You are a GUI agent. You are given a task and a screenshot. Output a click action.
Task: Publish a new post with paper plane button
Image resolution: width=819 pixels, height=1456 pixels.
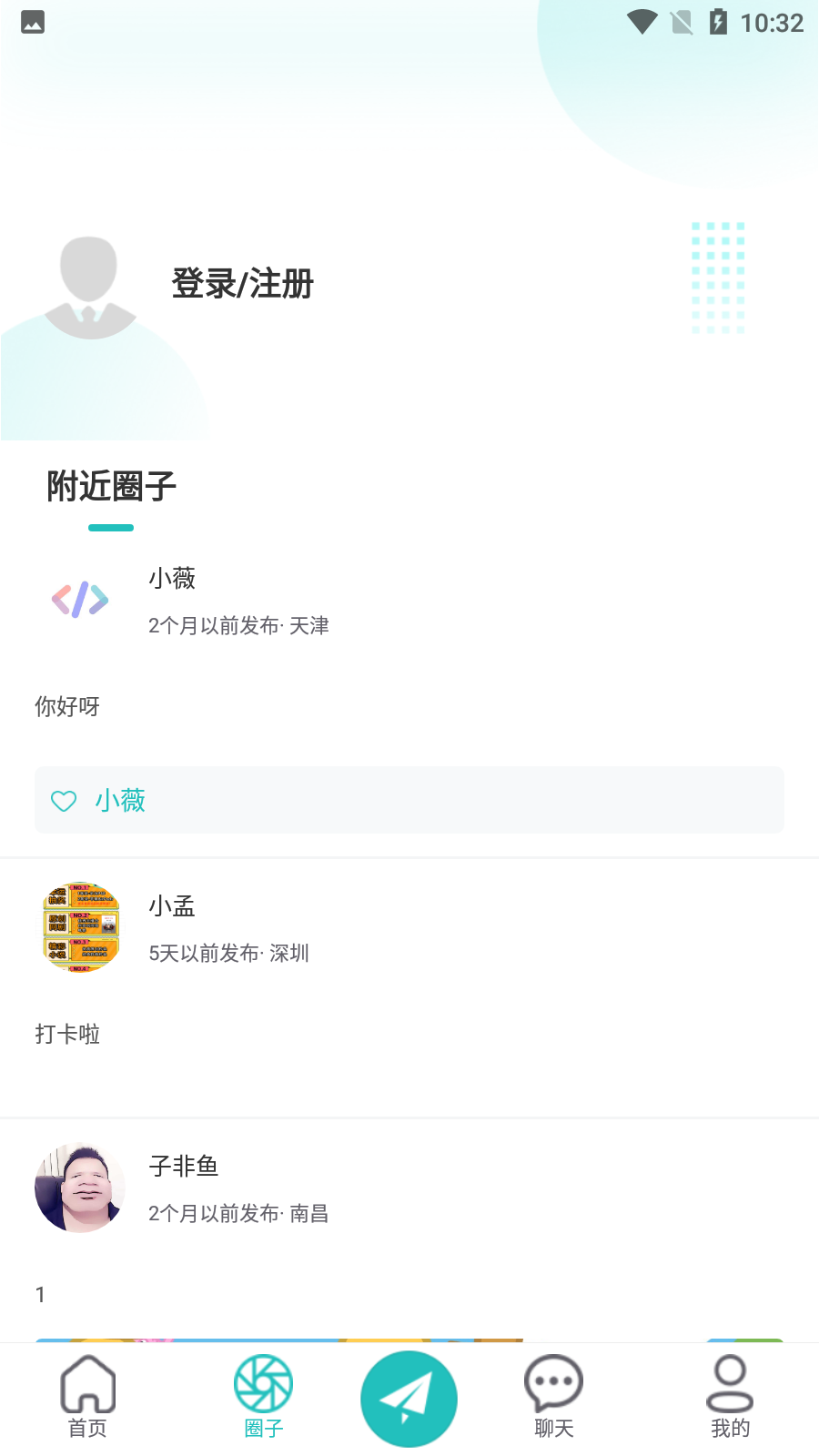[x=409, y=1399]
